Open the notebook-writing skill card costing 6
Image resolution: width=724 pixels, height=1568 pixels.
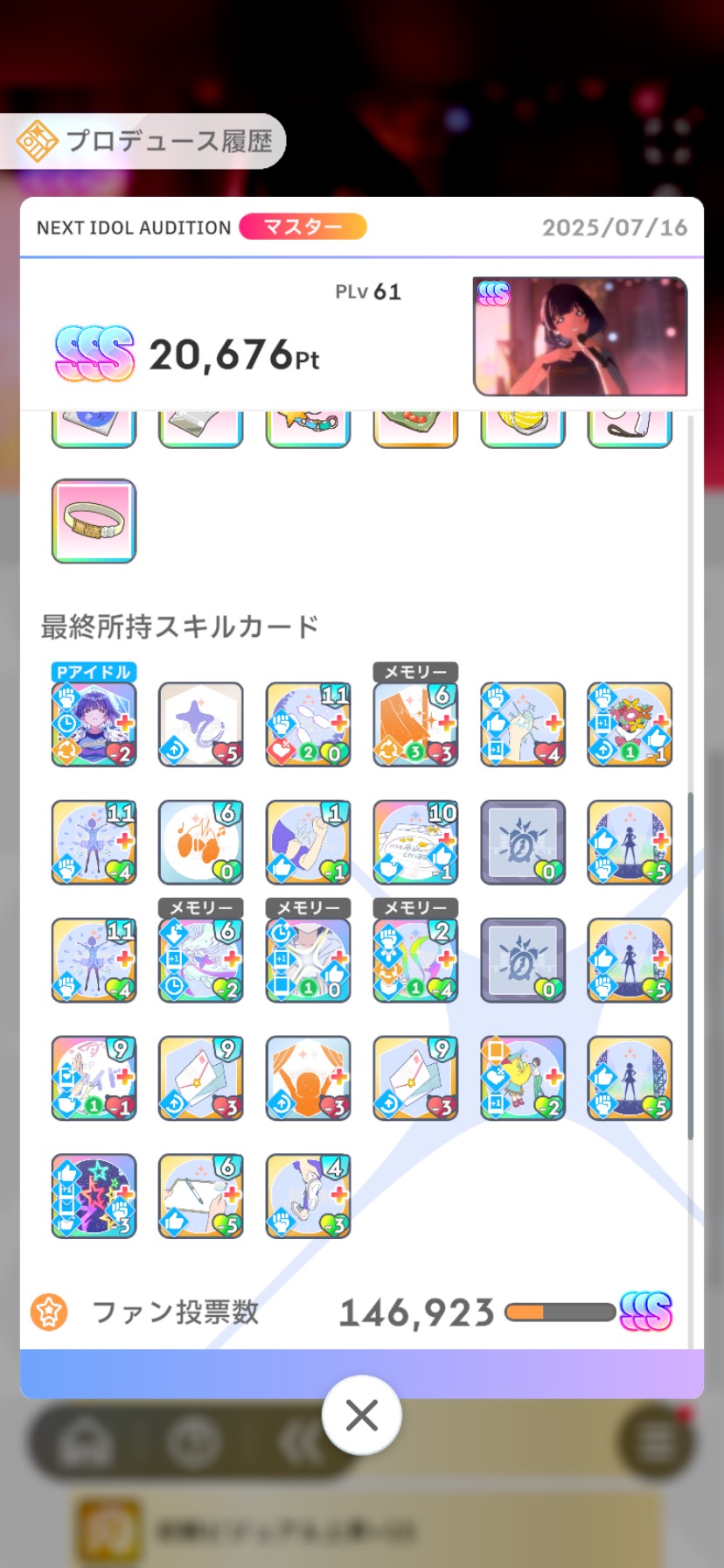click(201, 1196)
